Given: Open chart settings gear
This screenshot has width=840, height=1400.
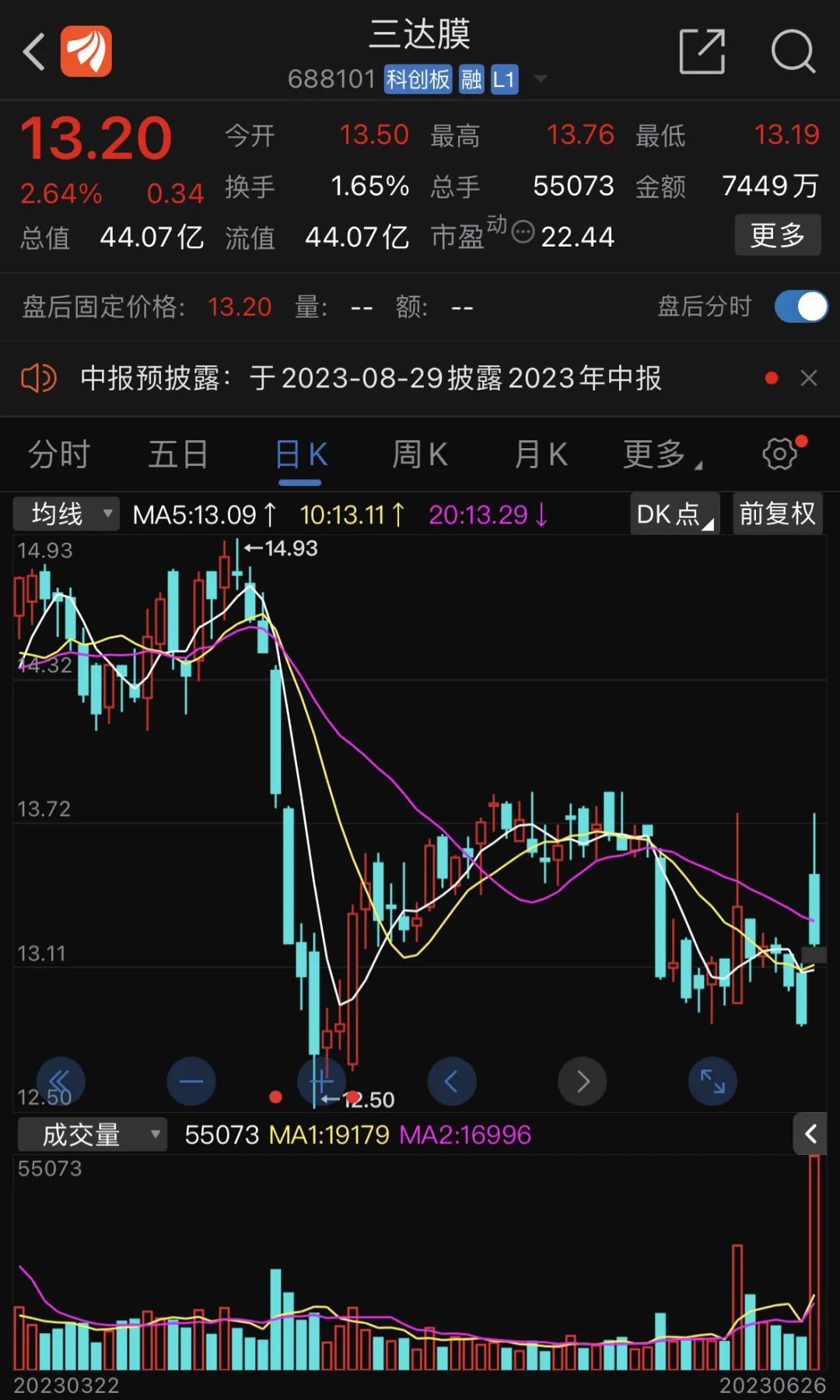Looking at the screenshot, I should [780, 453].
